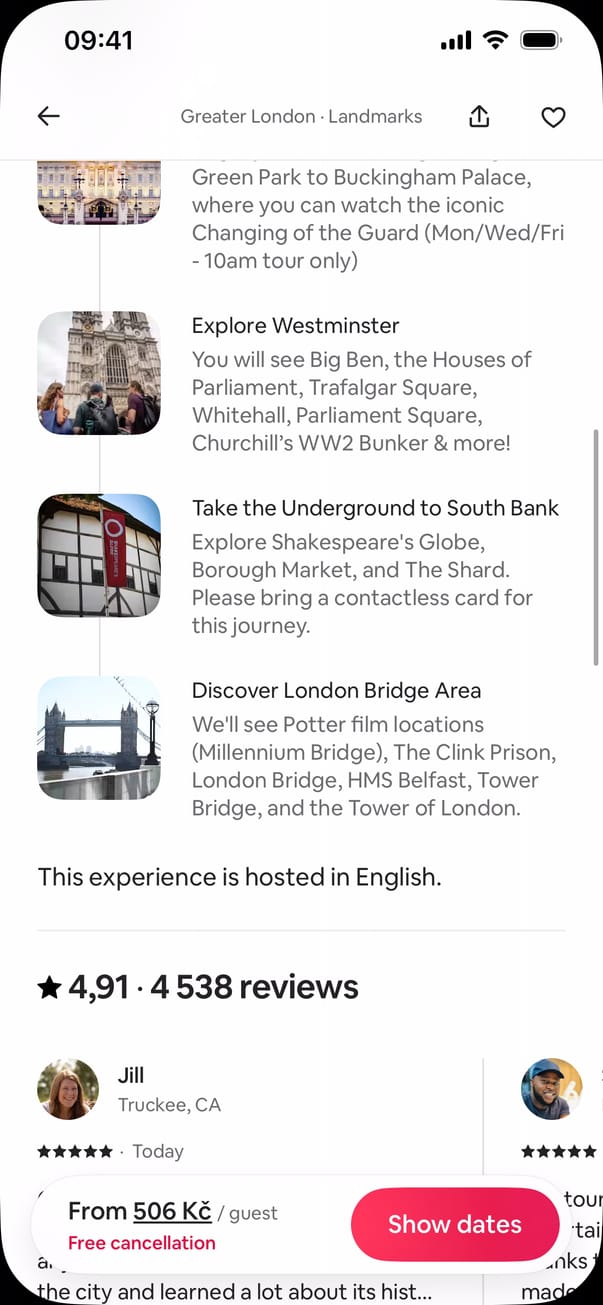Open Take the Underground to South Bank stop
This screenshot has width=603, height=1305.
375,508
